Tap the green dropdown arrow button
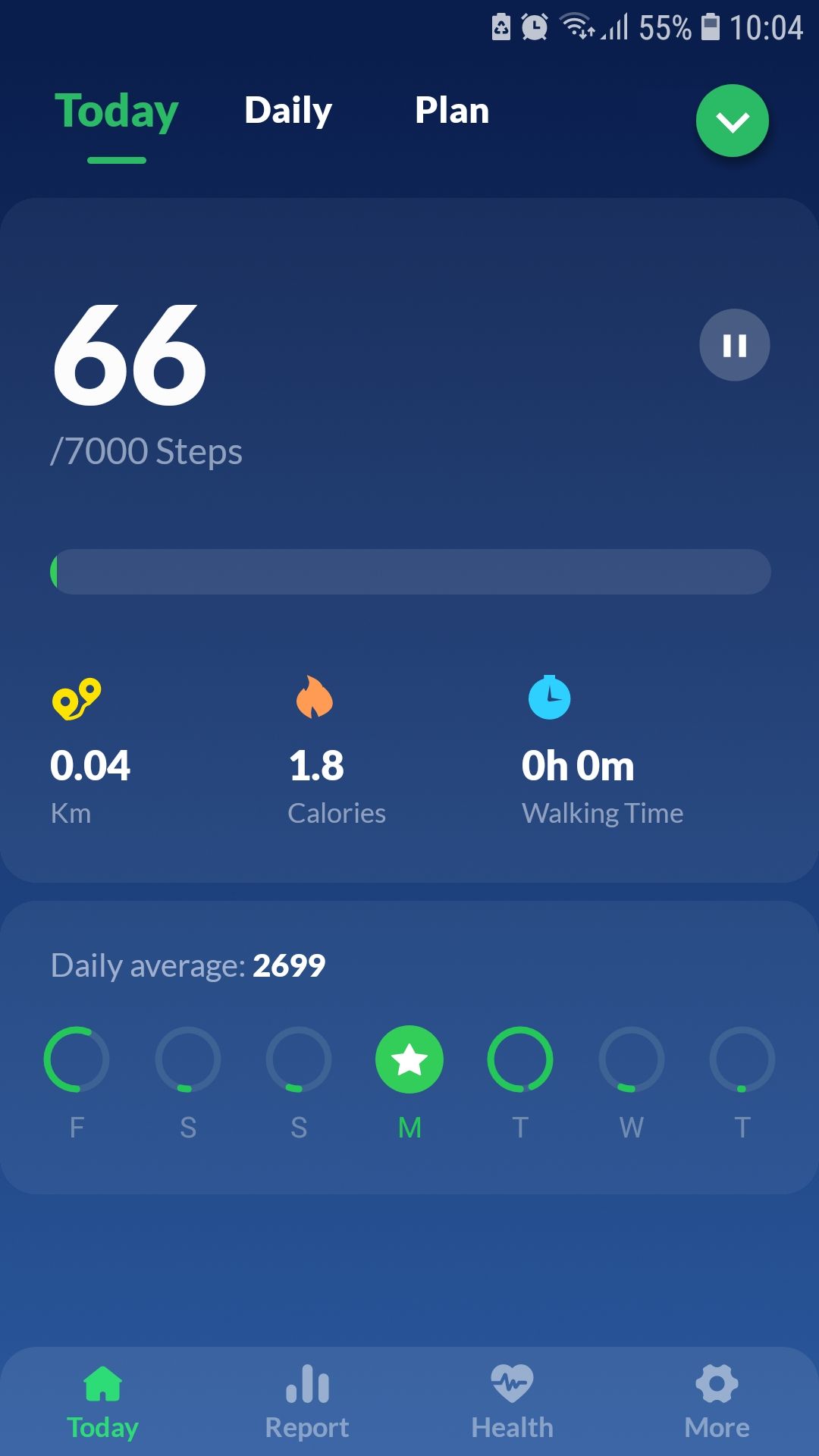The height and width of the screenshot is (1456, 819). 732,121
